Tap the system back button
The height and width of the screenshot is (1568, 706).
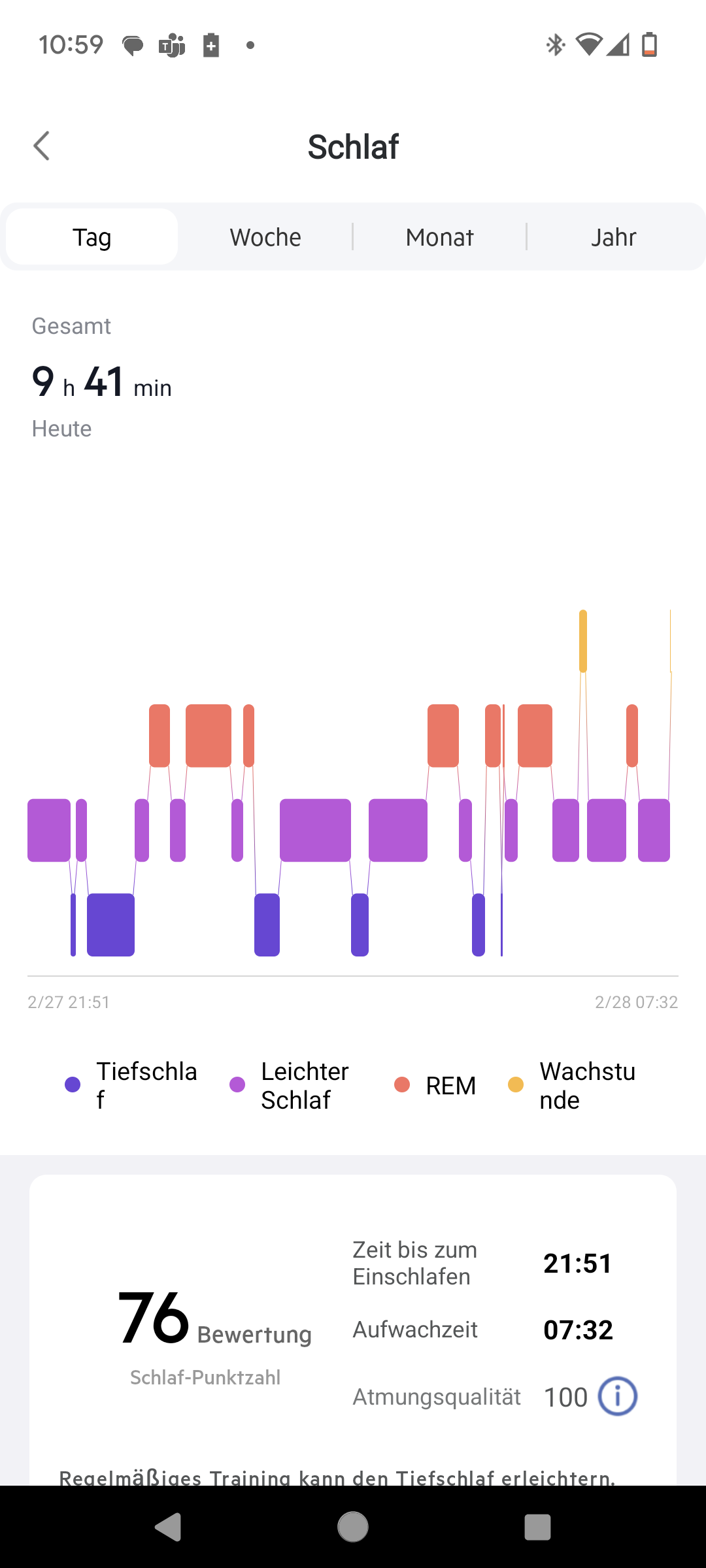tap(168, 1527)
